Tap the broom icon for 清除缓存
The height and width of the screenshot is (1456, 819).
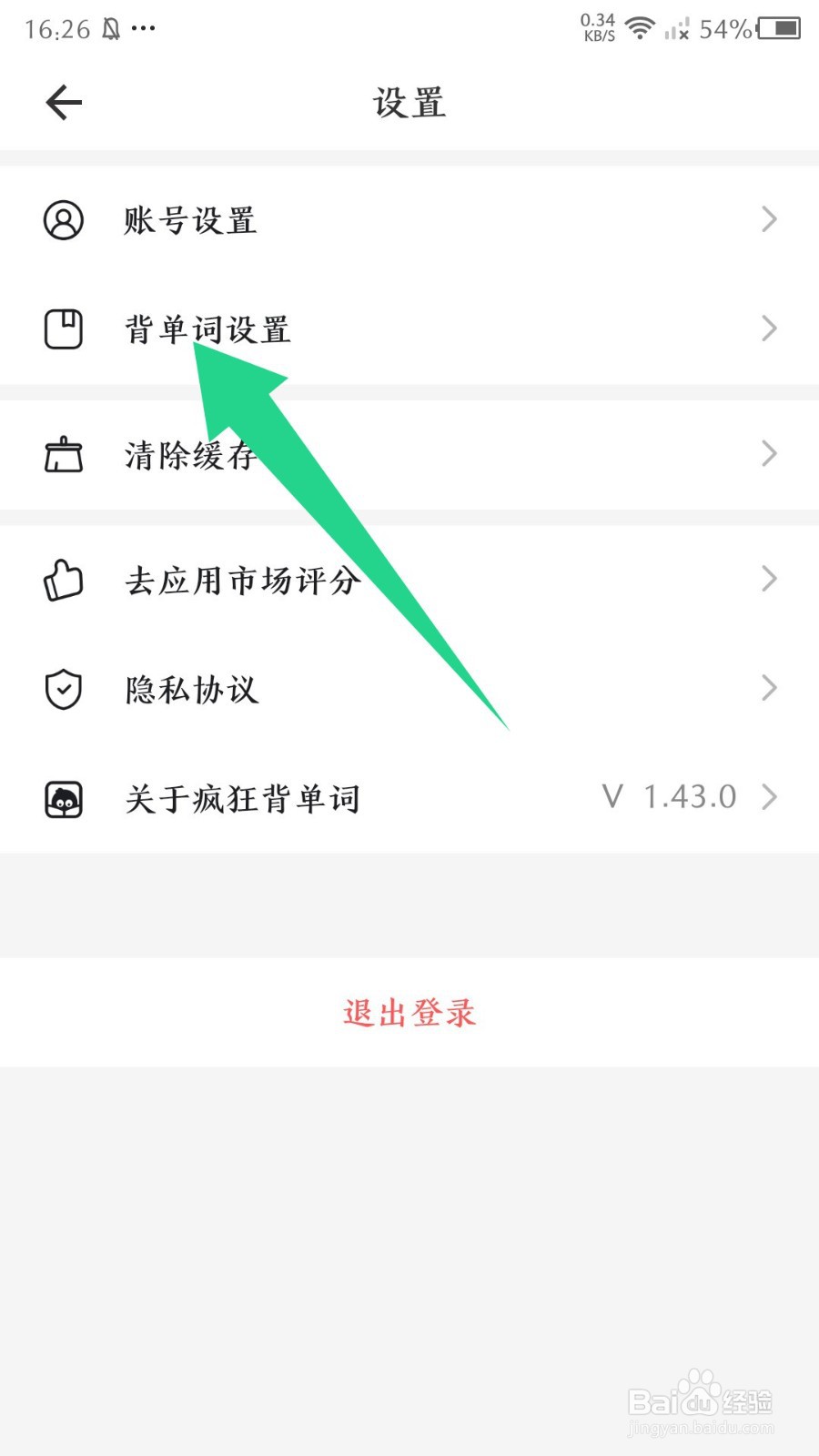pyautogui.click(x=63, y=454)
